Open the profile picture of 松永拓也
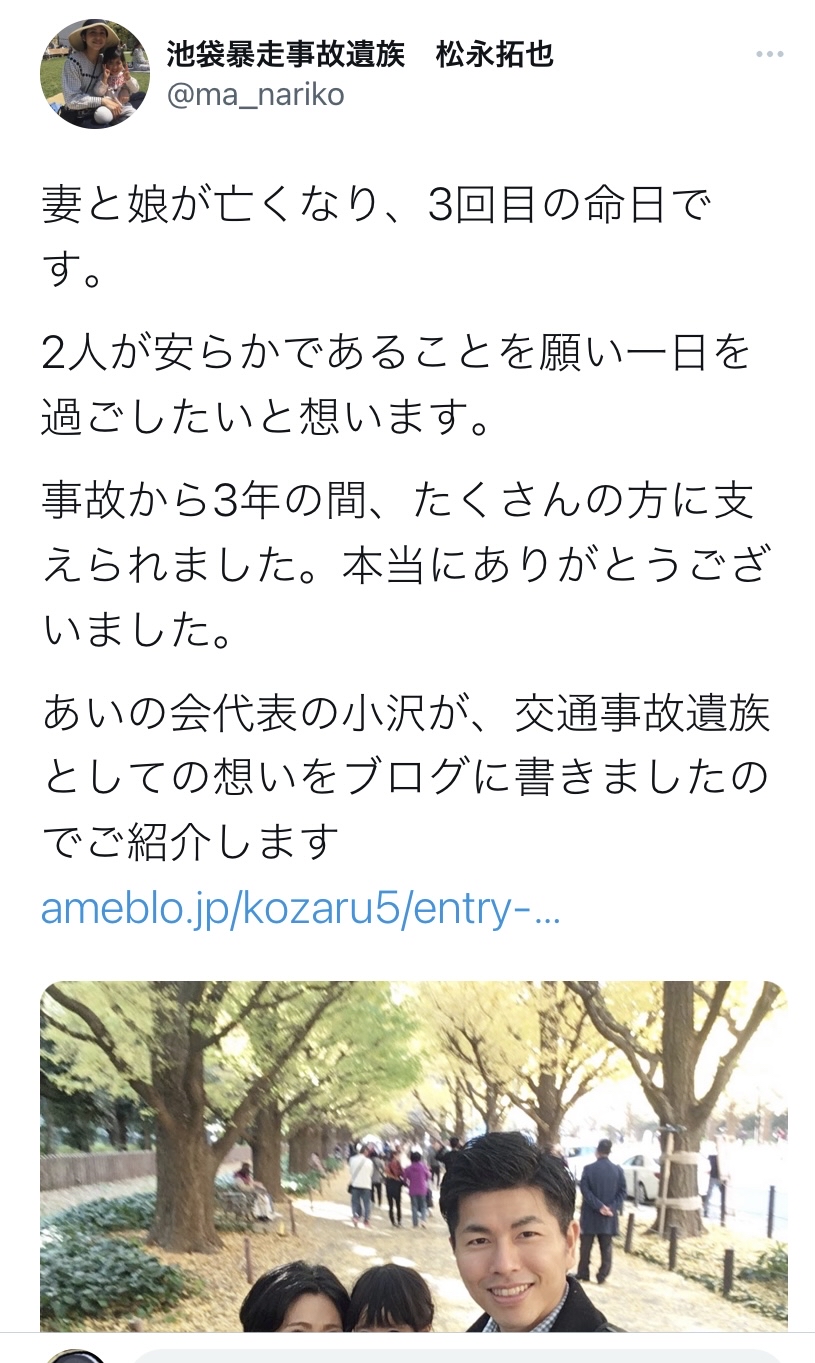Viewport: 815px width, 1363px height. point(94,74)
